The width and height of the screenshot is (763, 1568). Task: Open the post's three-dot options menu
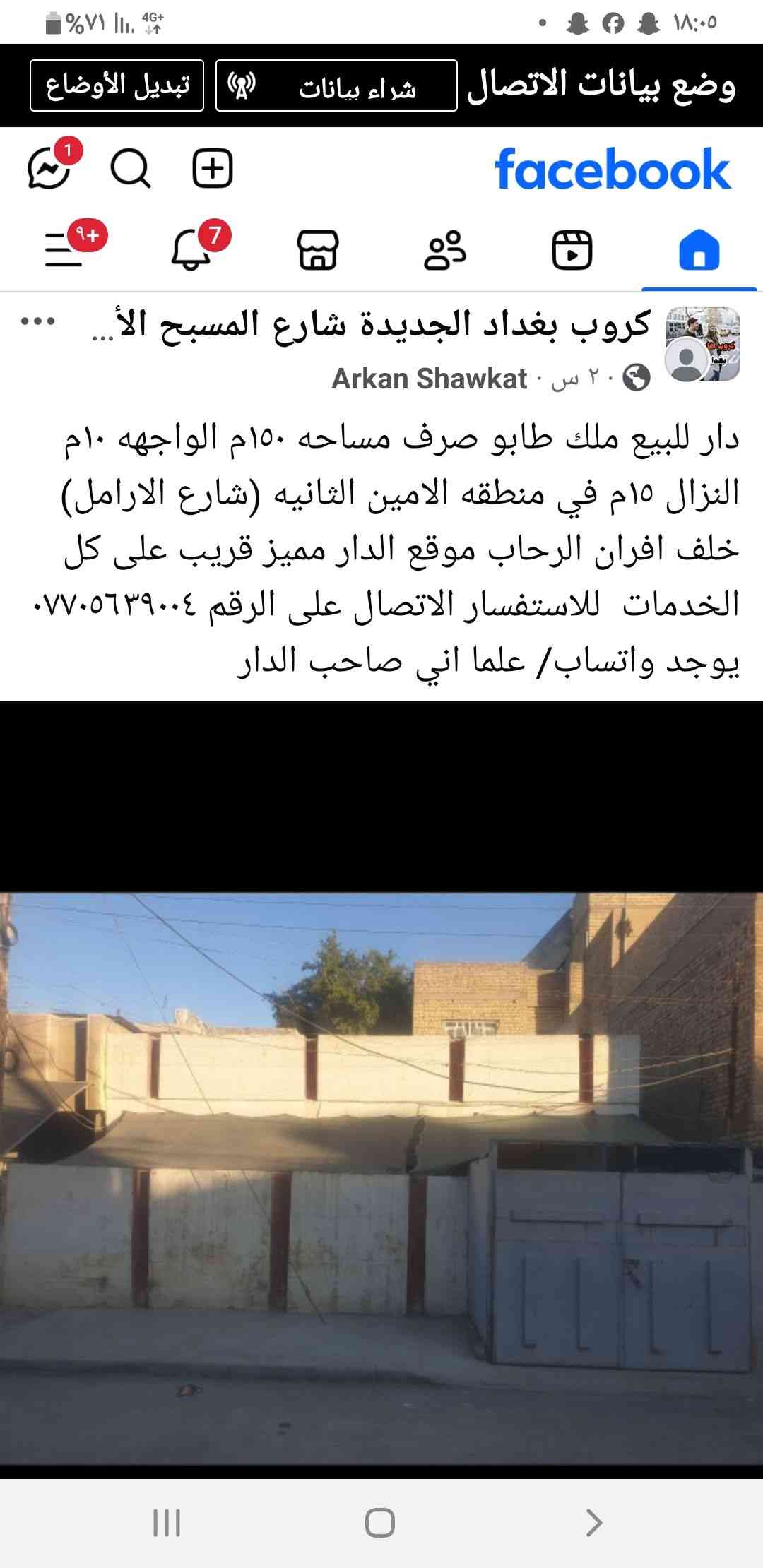[38, 322]
